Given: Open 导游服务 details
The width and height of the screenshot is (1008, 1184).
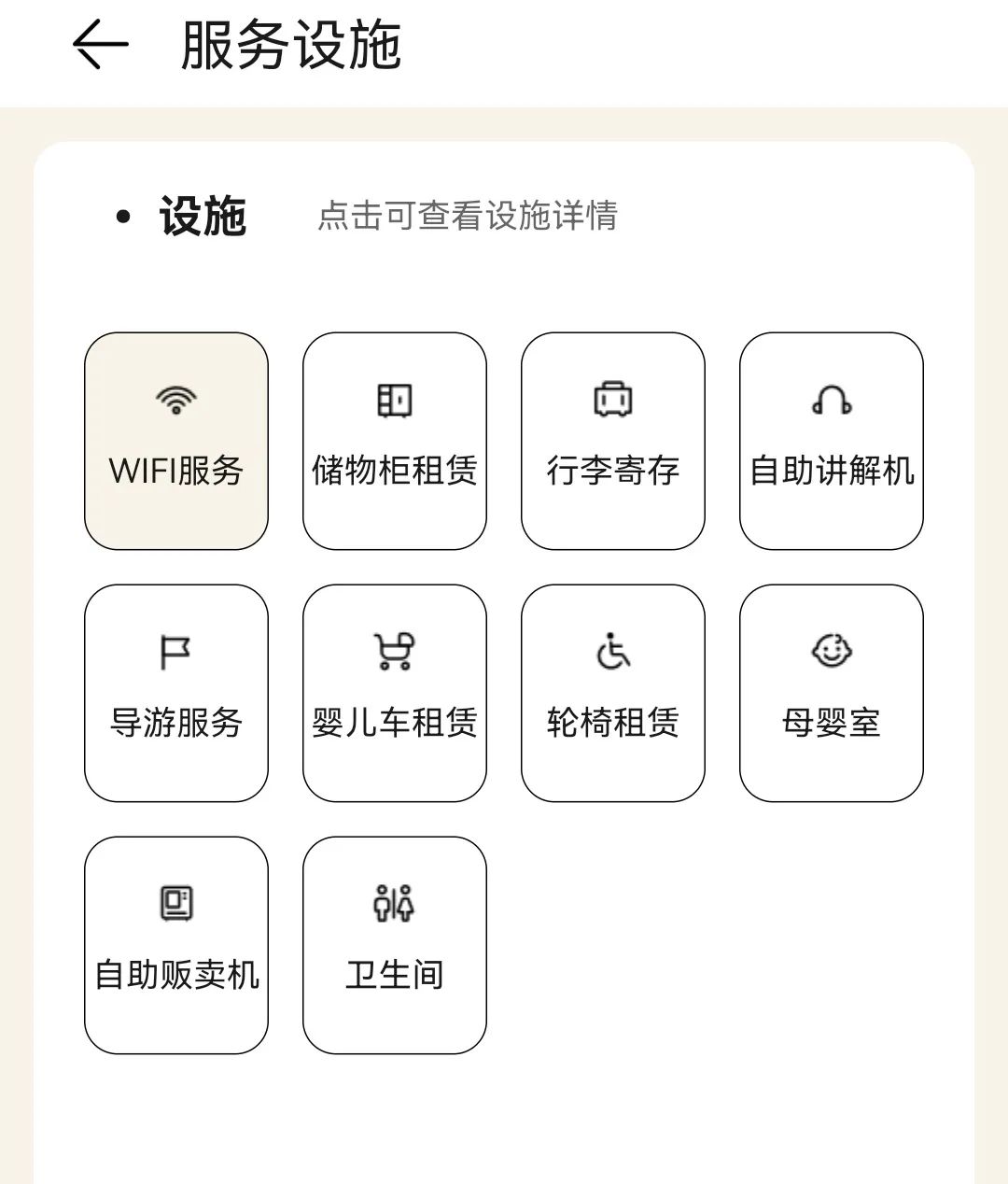Looking at the screenshot, I should pos(176,693).
